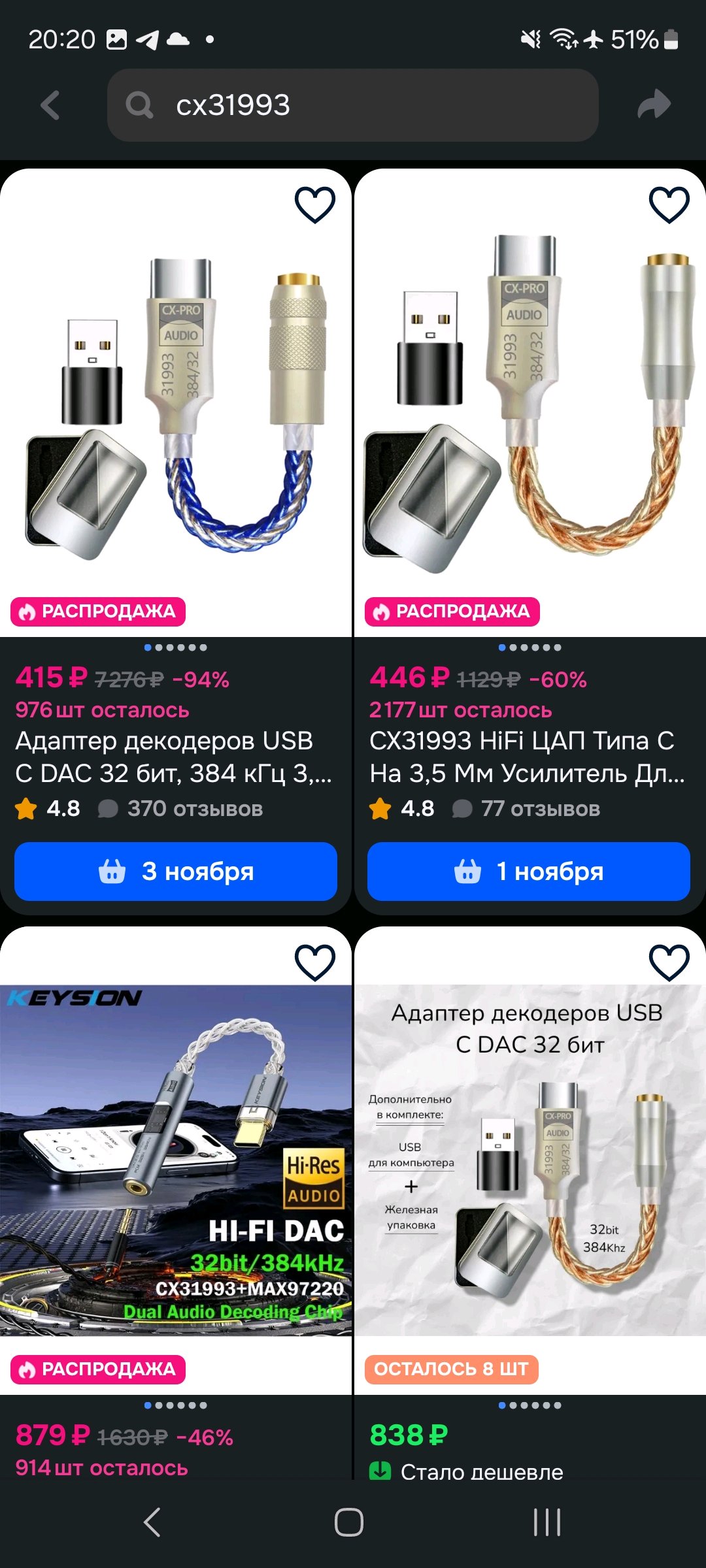Favorite the 446 ₽ CX31993 HiFi ЦАП
This screenshot has width=706, height=1568.
[x=669, y=204]
